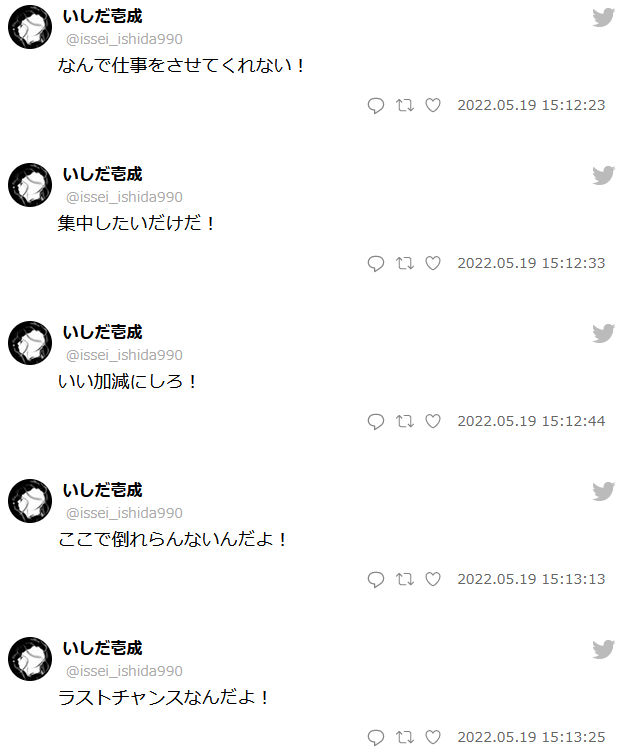
Task: Open the avatar beside 集中したいだけだ！
Action: (x=30, y=185)
